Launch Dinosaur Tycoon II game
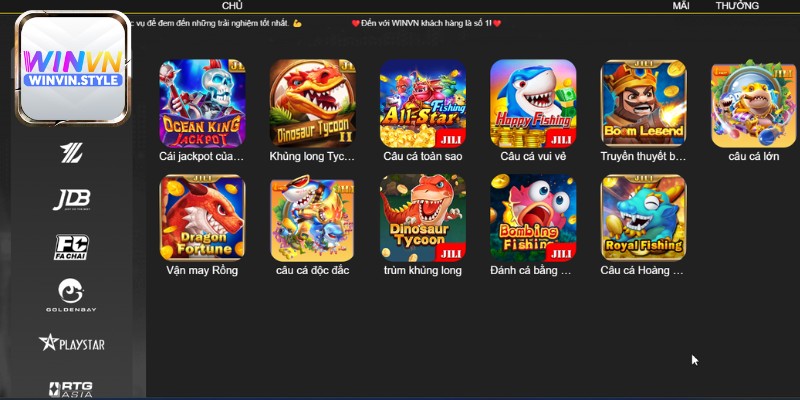The image size is (800, 400). pyautogui.click(x=313, y=104)
